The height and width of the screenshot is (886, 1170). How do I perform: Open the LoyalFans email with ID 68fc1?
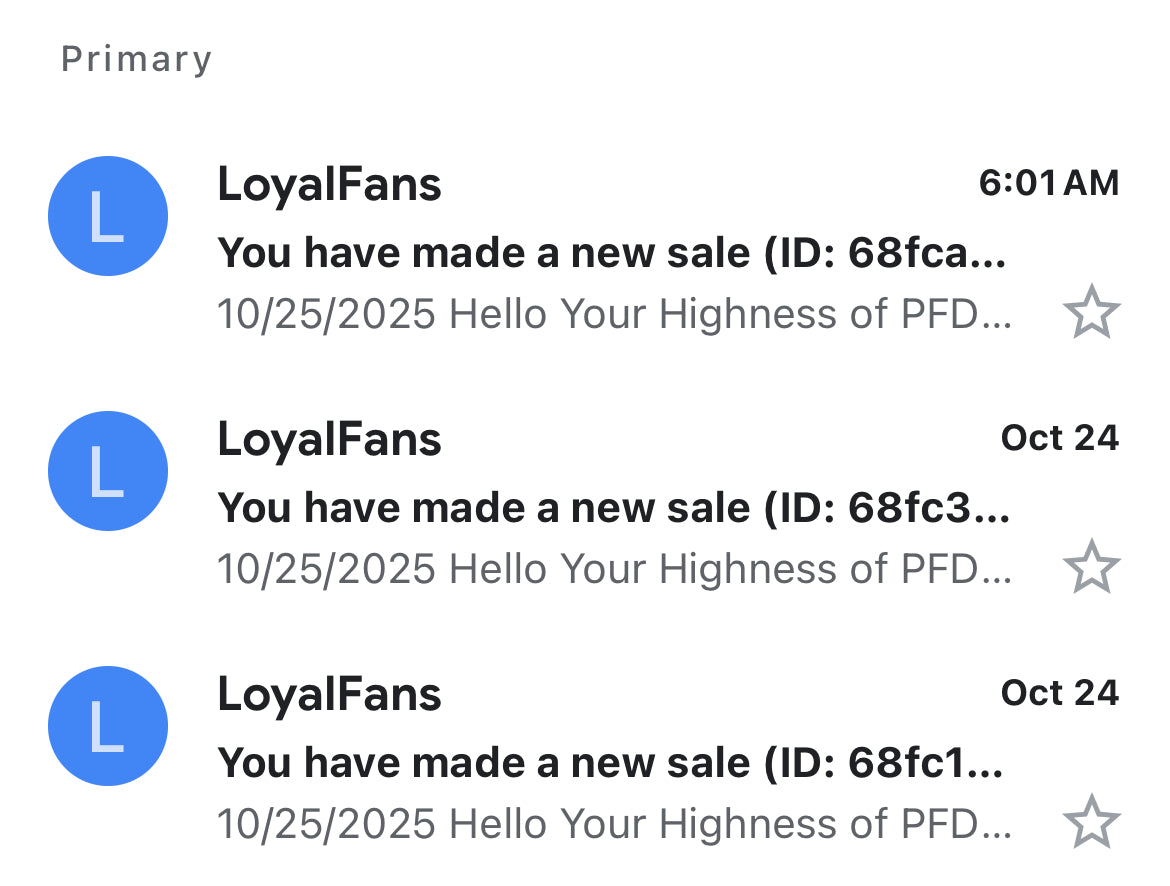coord(610,763)
